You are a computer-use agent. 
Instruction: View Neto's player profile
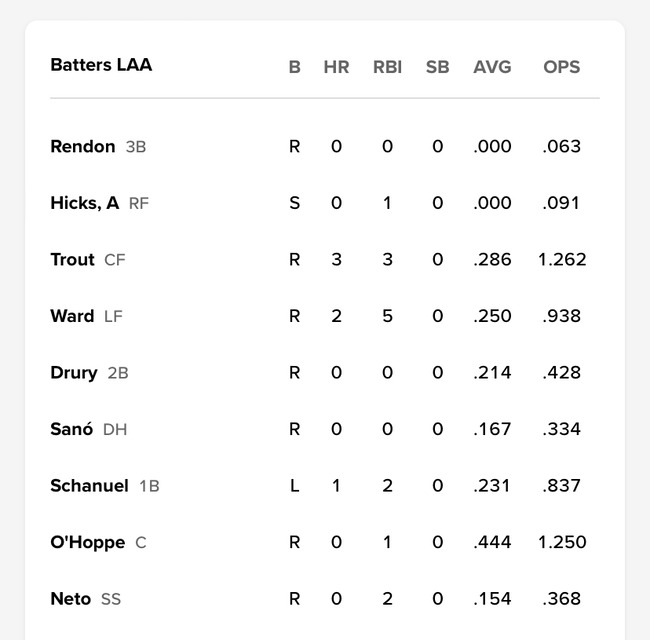coord(71,599)
